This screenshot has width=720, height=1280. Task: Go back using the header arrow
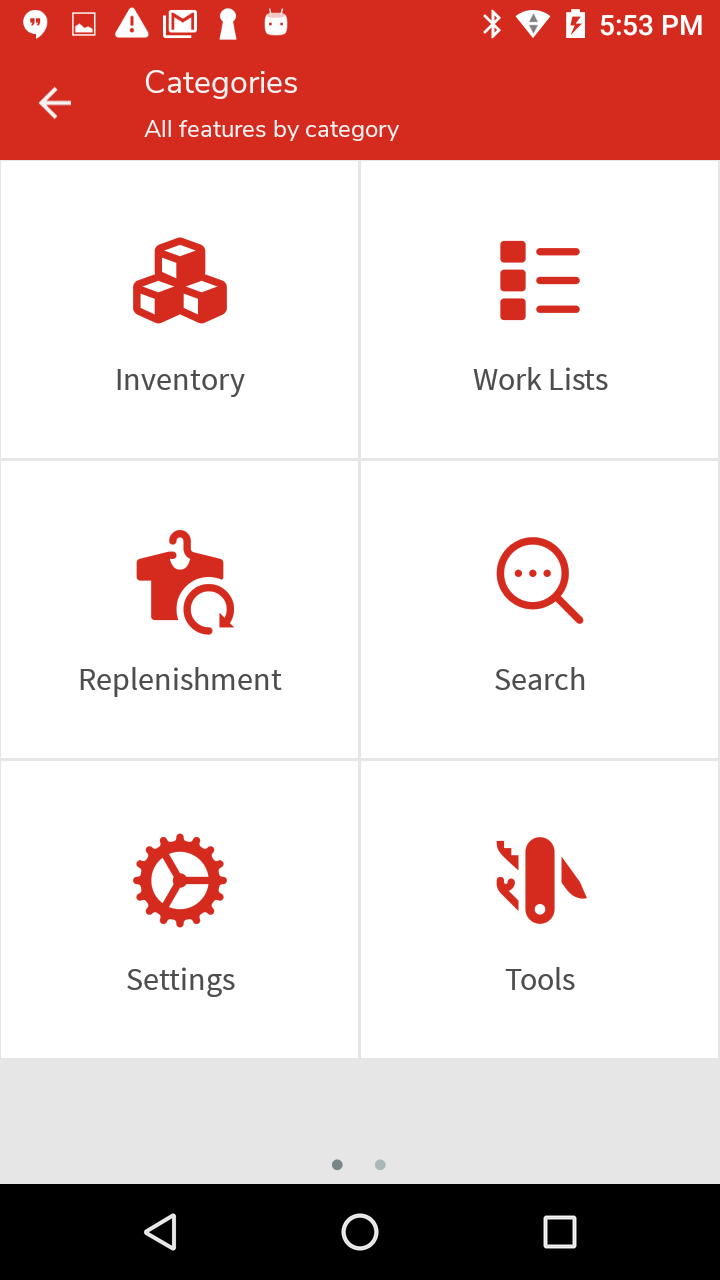coord(55,103)
